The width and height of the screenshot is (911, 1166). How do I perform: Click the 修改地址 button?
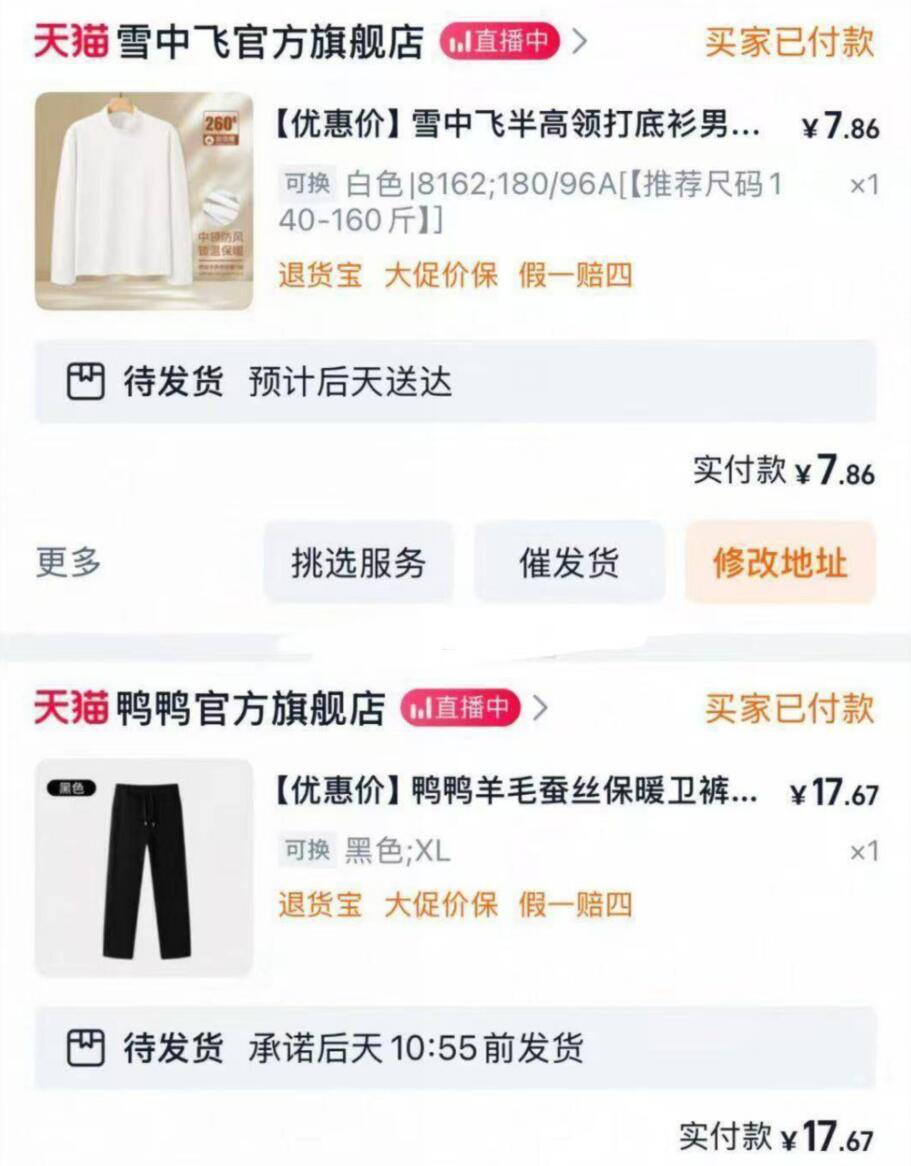pyautogui.click(x=782, y=562)
